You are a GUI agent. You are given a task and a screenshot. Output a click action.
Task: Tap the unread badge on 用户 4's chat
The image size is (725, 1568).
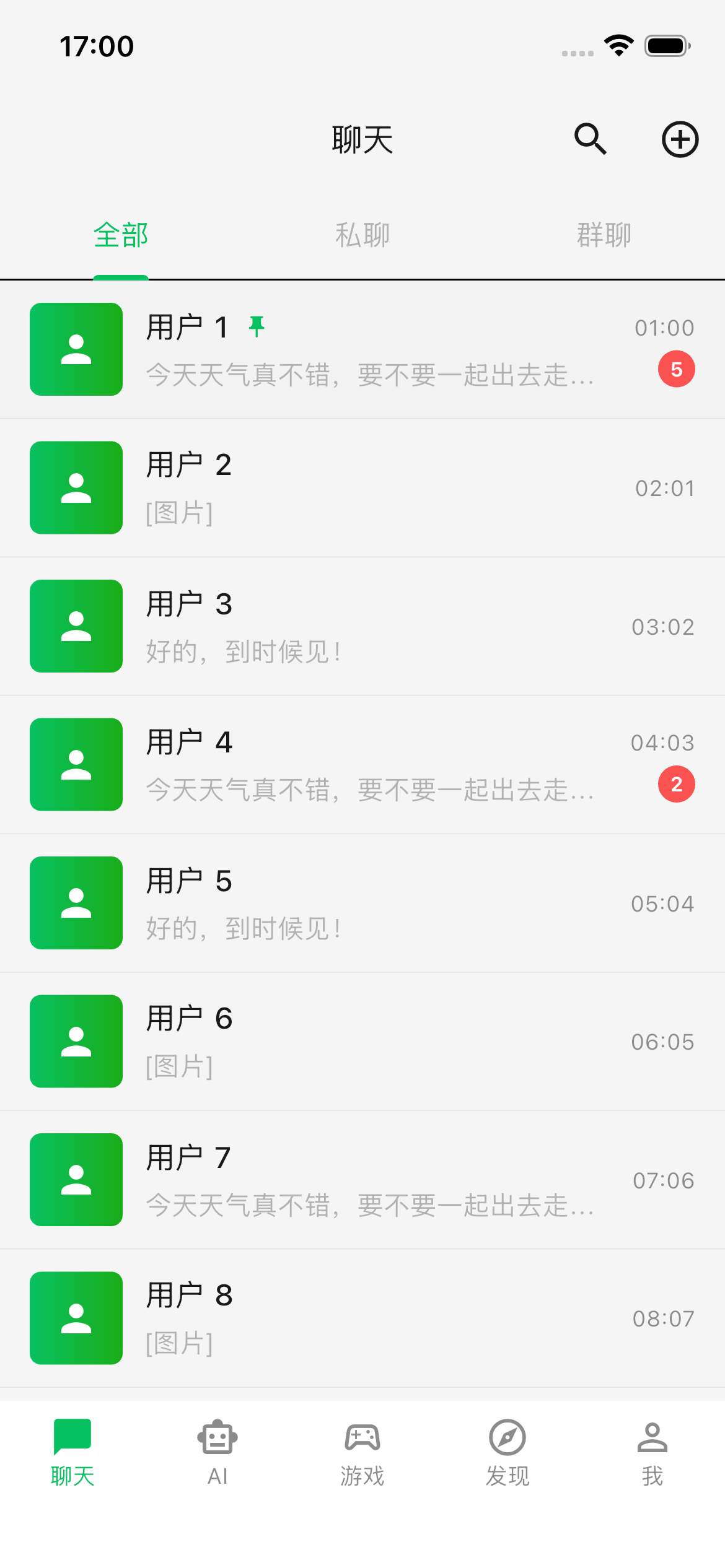tap(677, 783)
